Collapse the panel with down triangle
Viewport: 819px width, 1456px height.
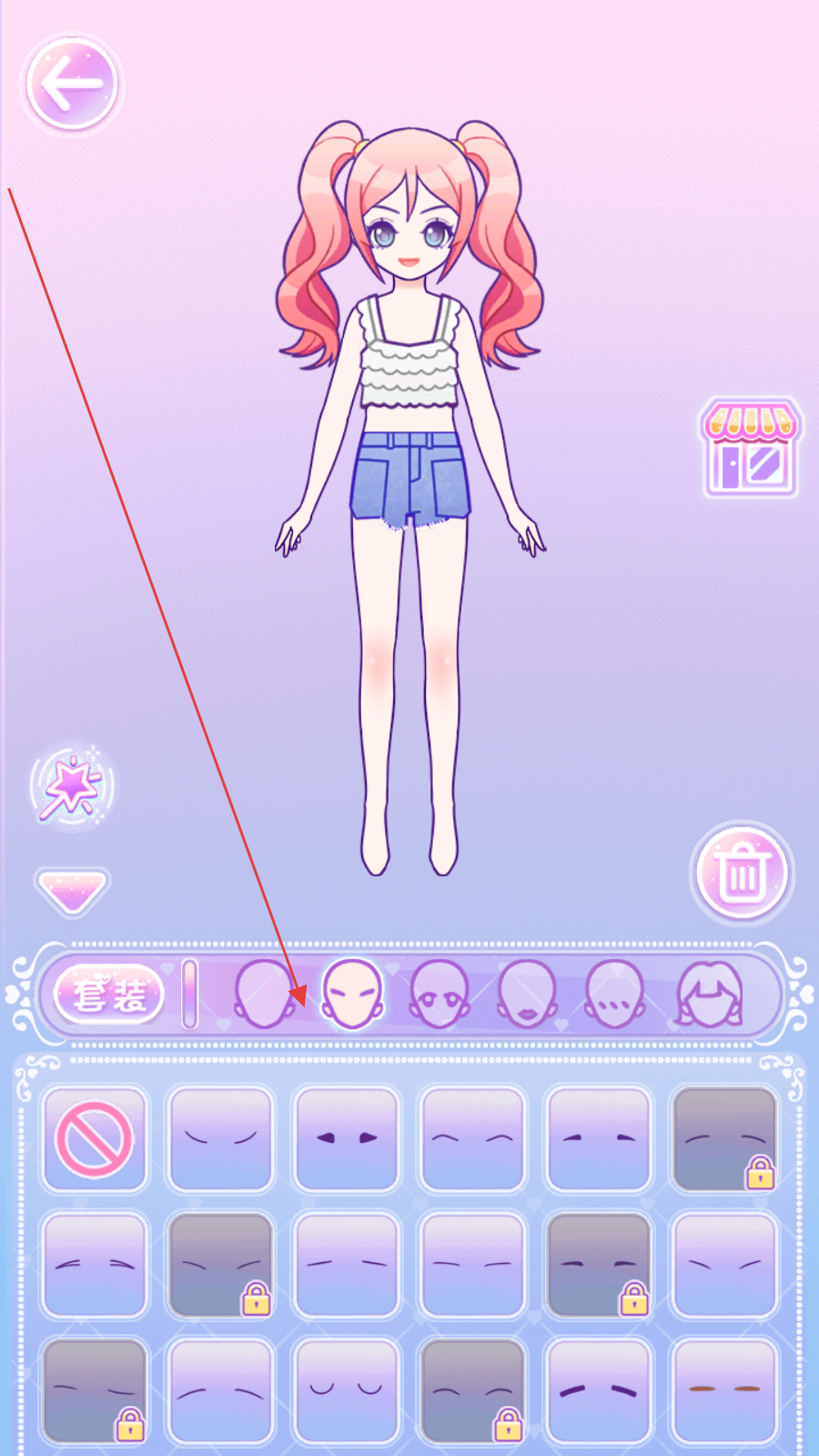(x=72, y=889)
